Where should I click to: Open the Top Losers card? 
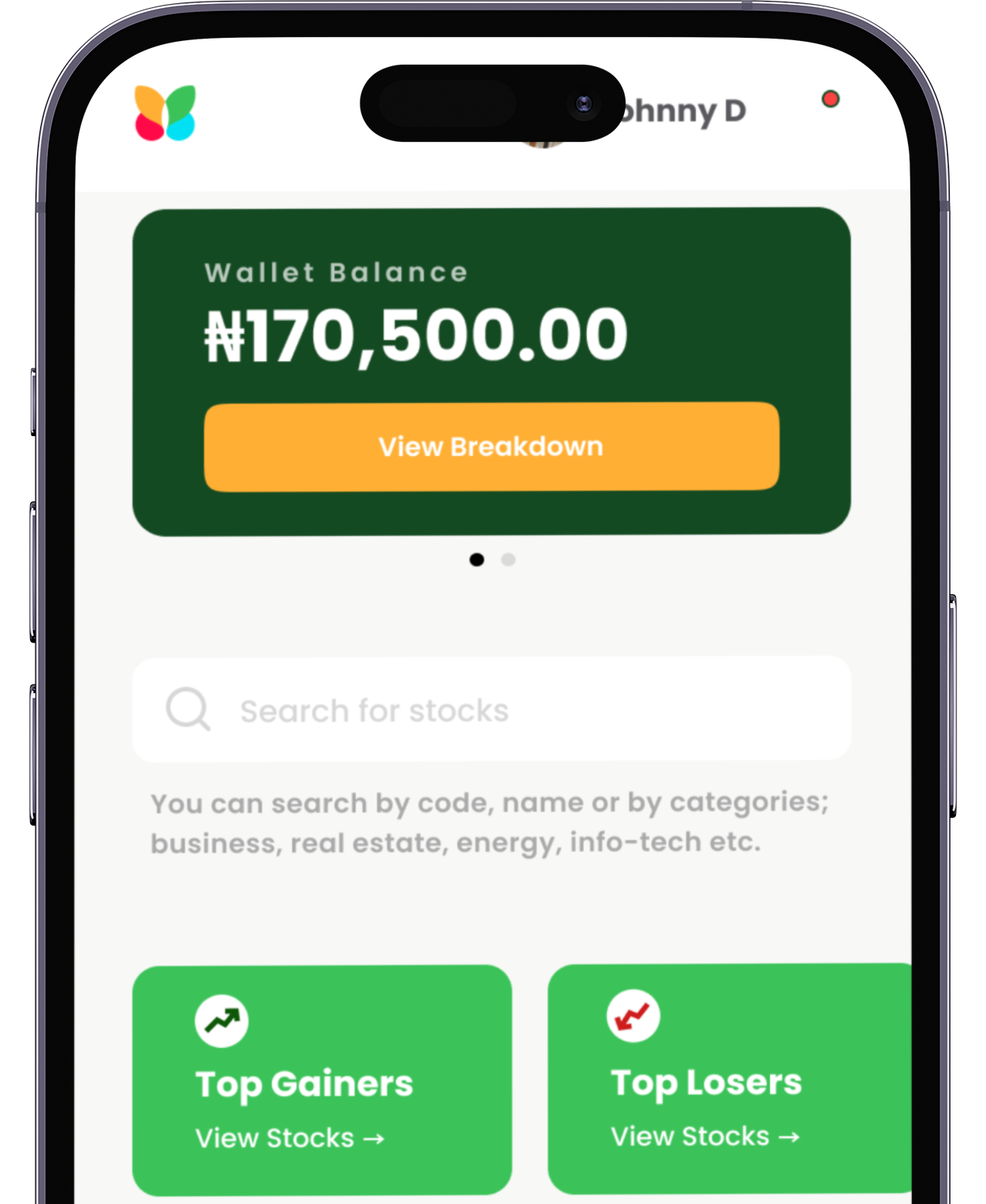click(730, 1078)
